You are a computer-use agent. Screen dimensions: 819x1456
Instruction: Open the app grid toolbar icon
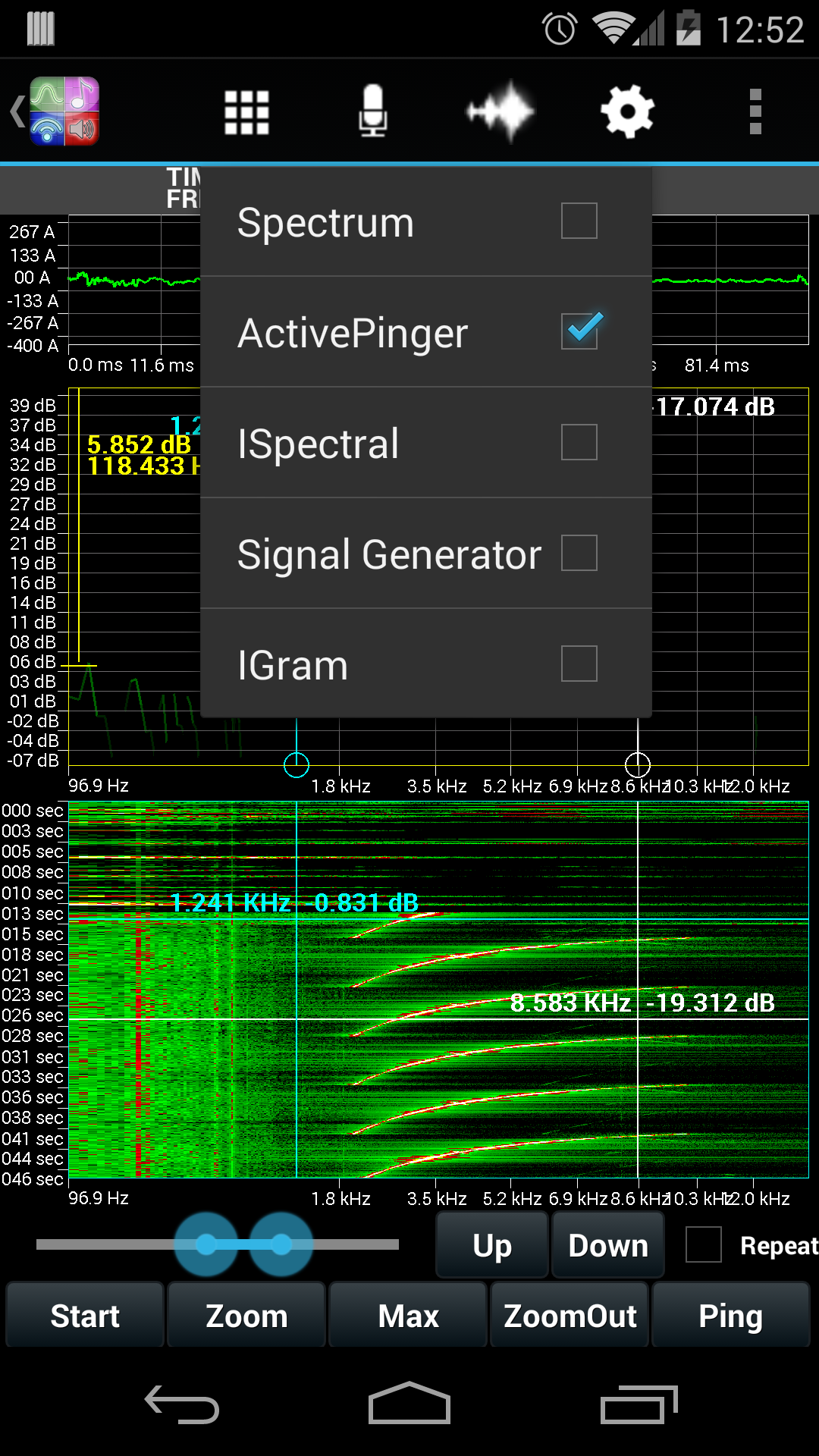point(246,111)
